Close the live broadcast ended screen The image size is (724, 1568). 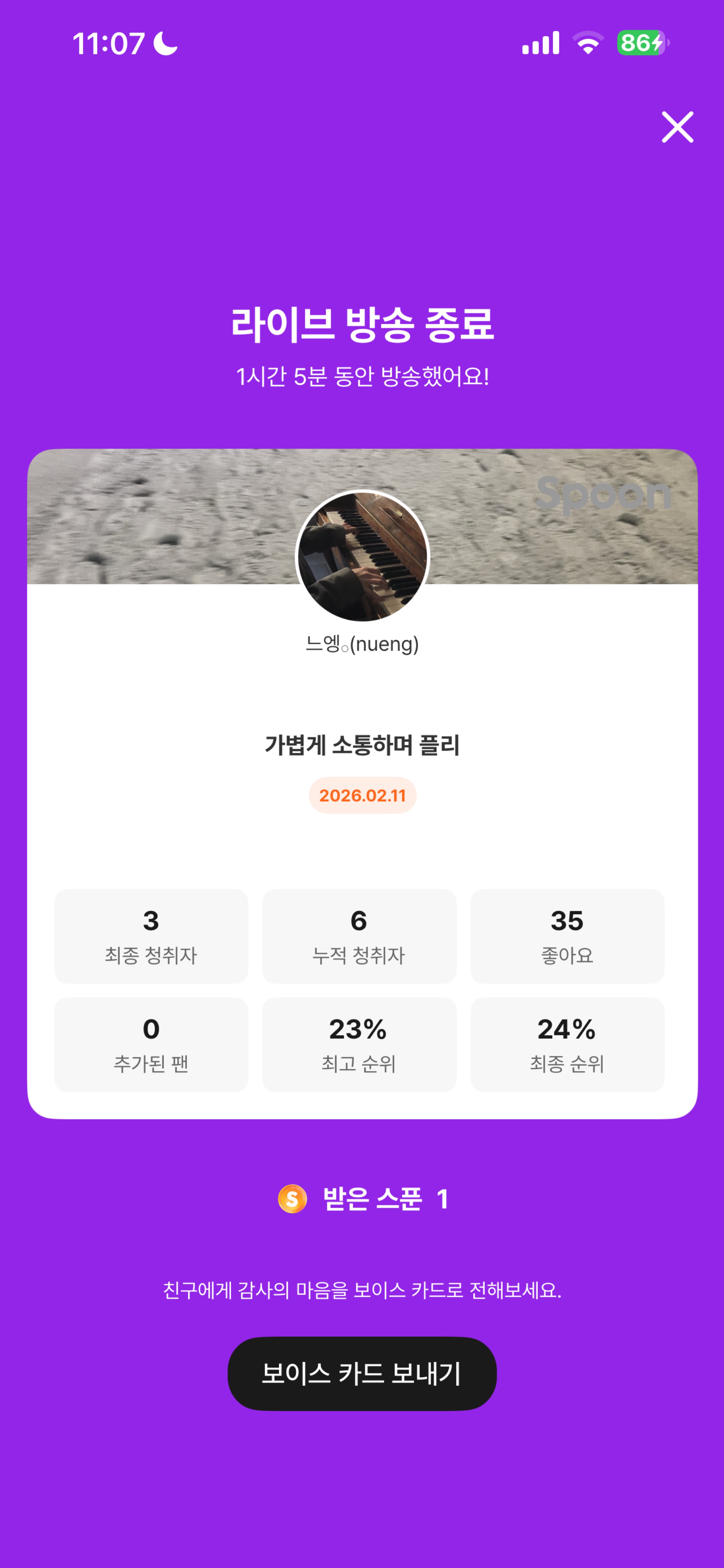[x=677, y=127]
